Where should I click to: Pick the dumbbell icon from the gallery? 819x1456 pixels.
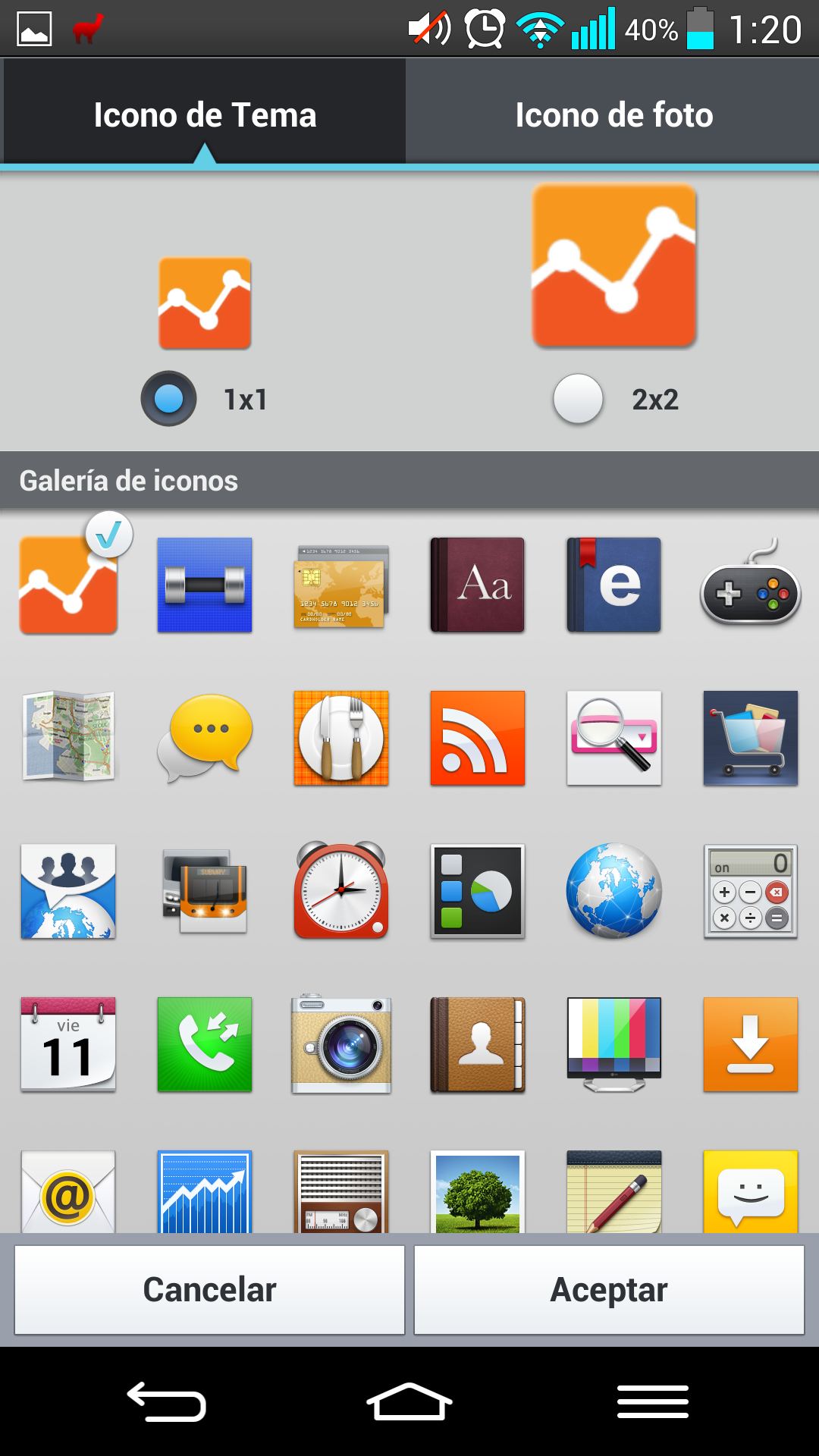pyautogui.click(x=205, y=585)
